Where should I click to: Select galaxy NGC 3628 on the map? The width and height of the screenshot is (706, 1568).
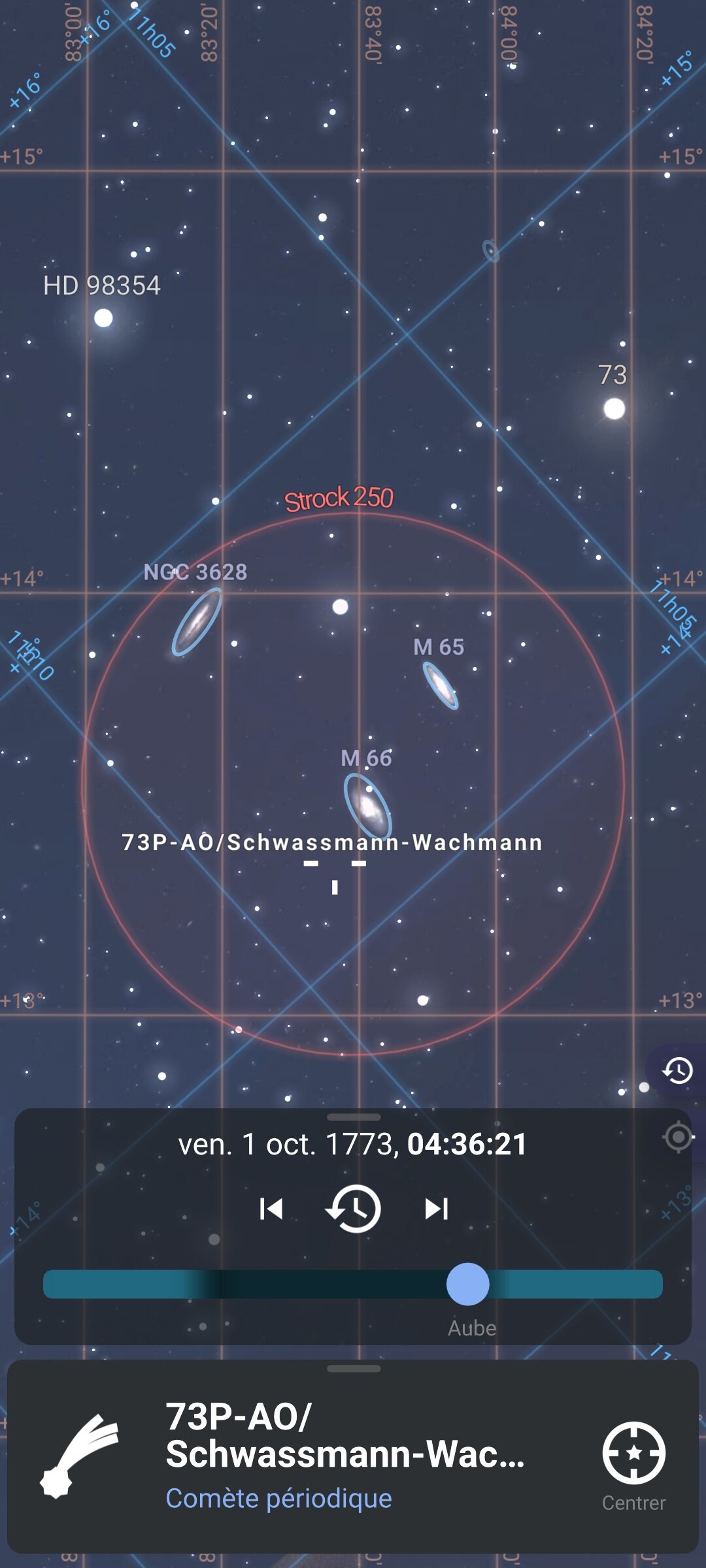pos(197,621)
